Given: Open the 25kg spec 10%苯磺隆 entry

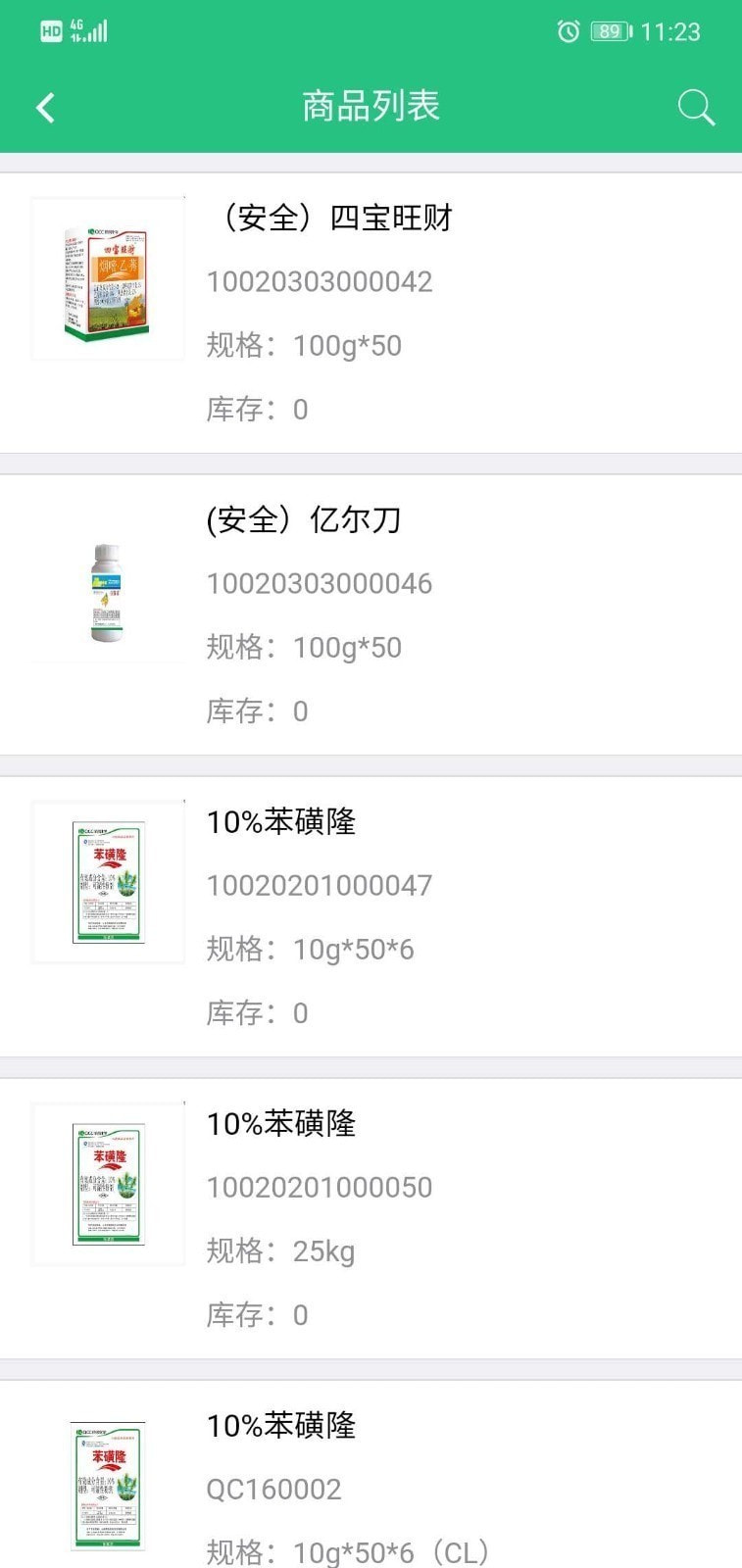Looking at the screenshot, I should [281, 1125].
